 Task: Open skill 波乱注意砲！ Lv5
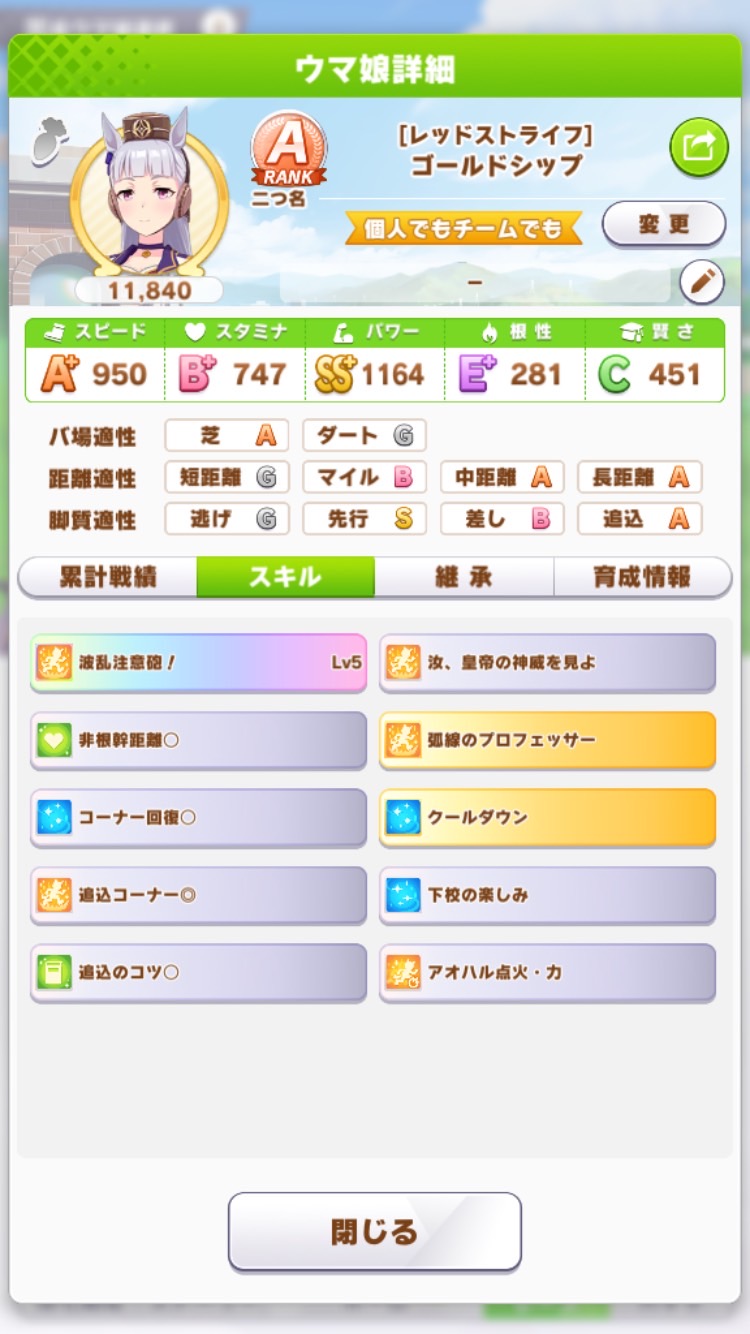pos(199,662)
